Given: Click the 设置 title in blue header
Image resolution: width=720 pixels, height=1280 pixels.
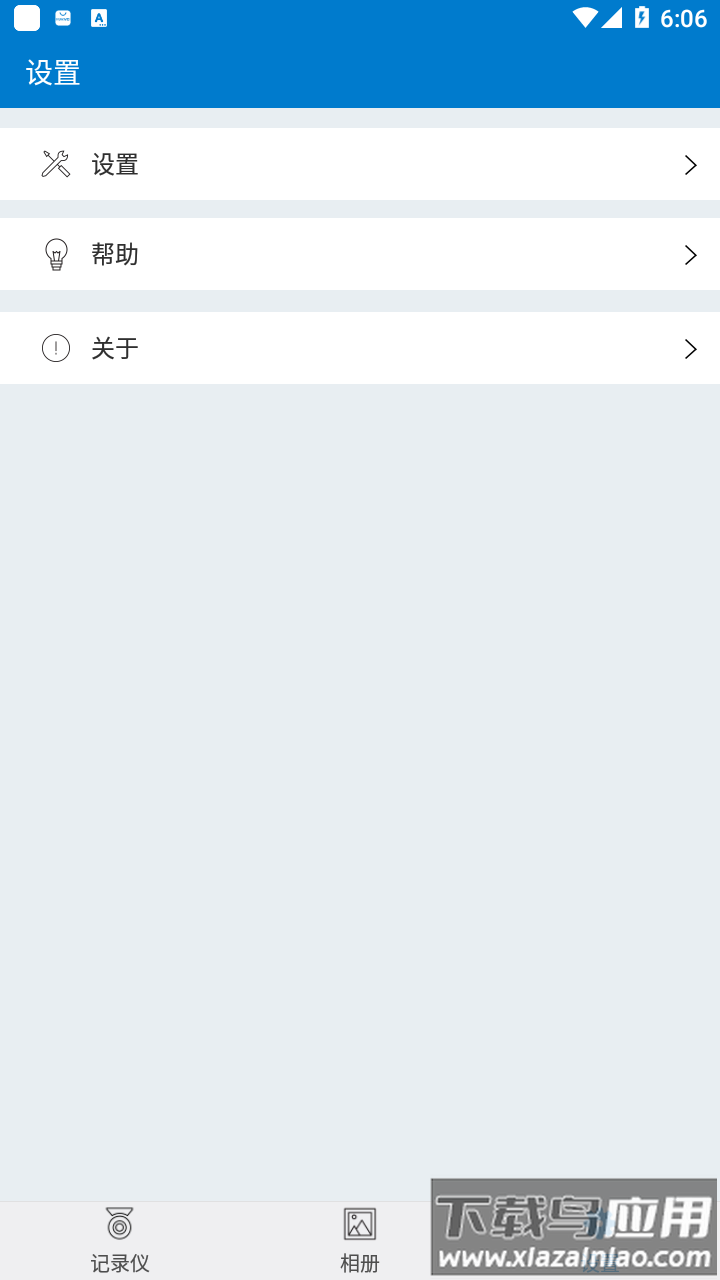Looking at the screenshot, I should point(53,74).
